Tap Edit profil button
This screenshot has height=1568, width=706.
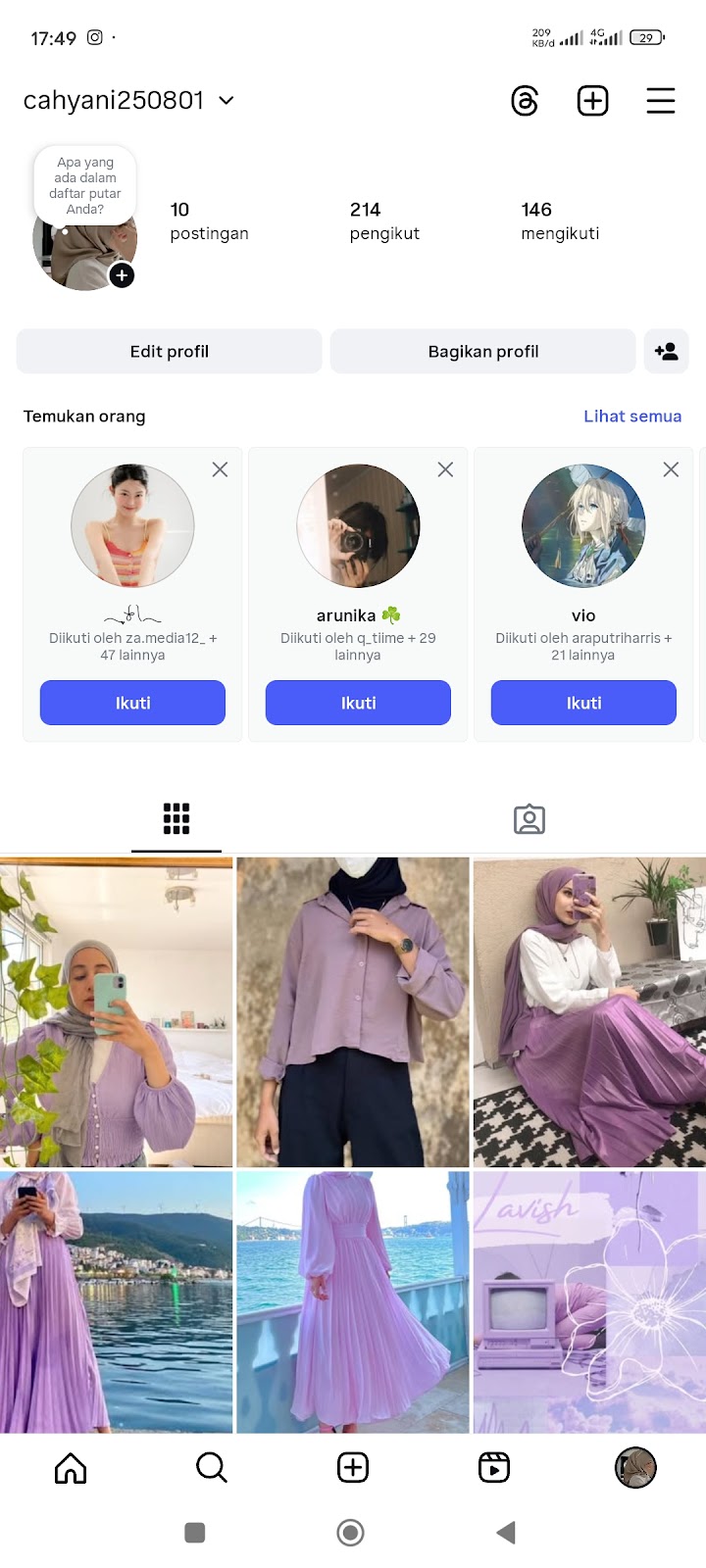(x=169, y=352)
